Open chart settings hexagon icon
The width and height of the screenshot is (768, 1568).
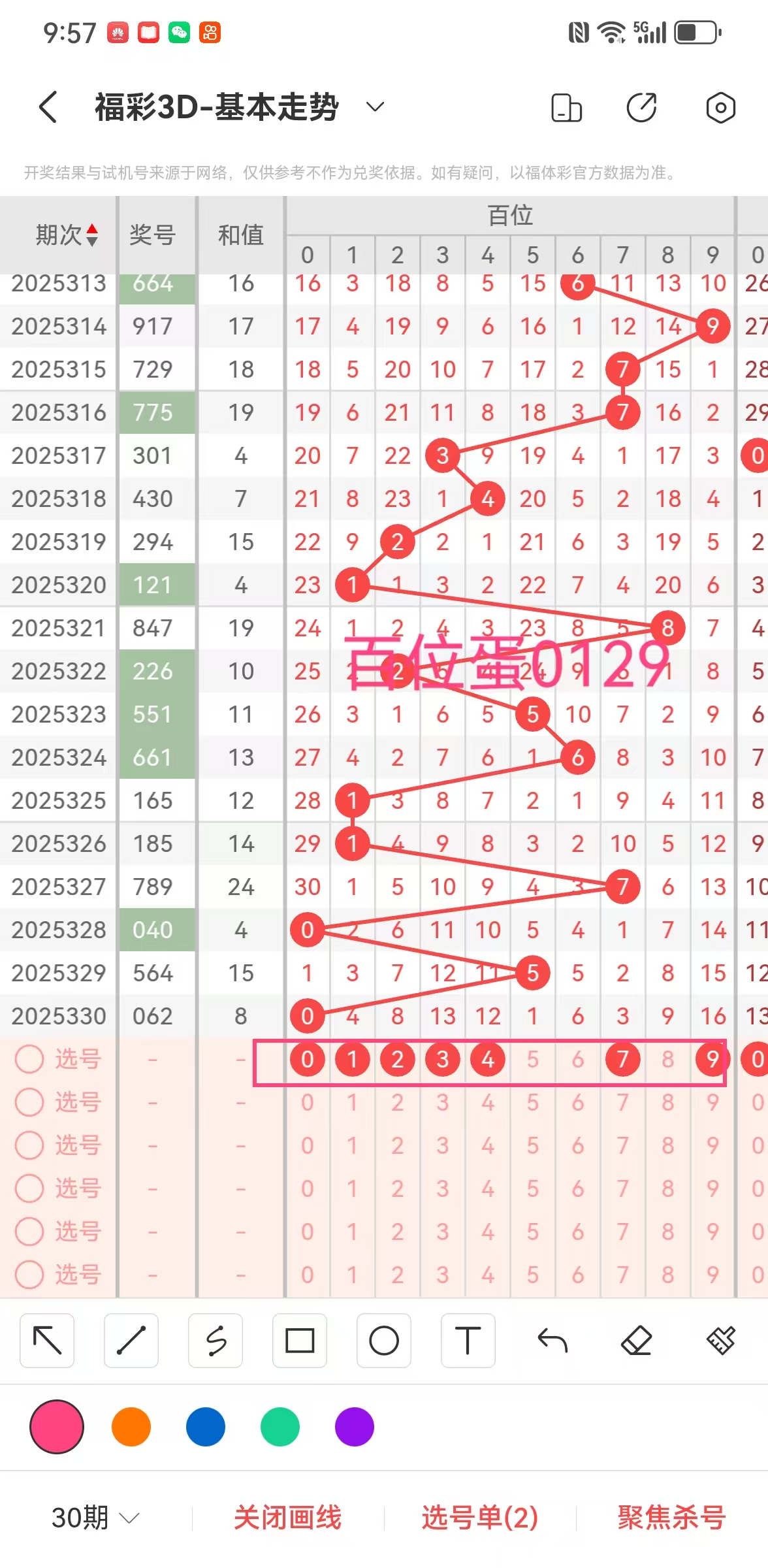click(x=720, y=108)
